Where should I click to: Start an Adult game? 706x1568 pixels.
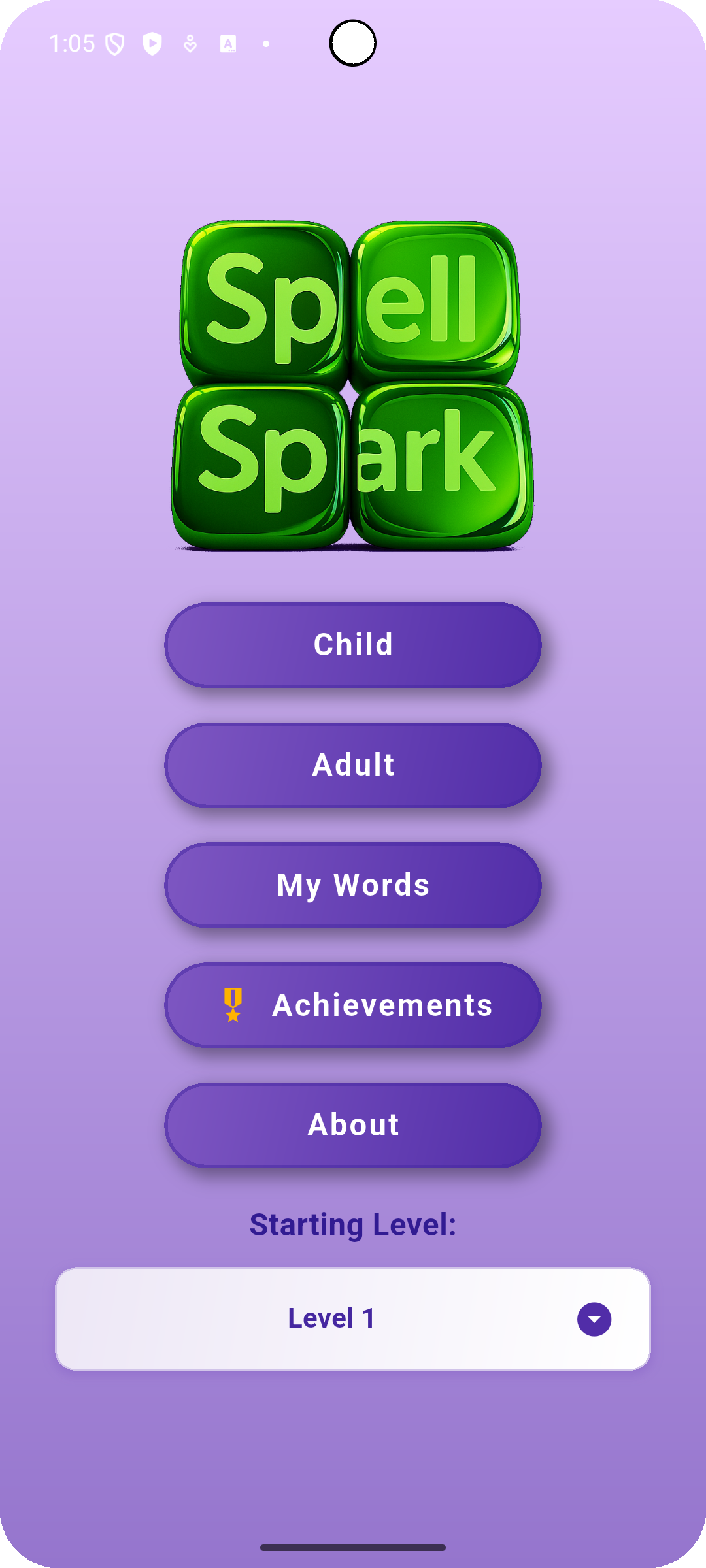[353, 765]
